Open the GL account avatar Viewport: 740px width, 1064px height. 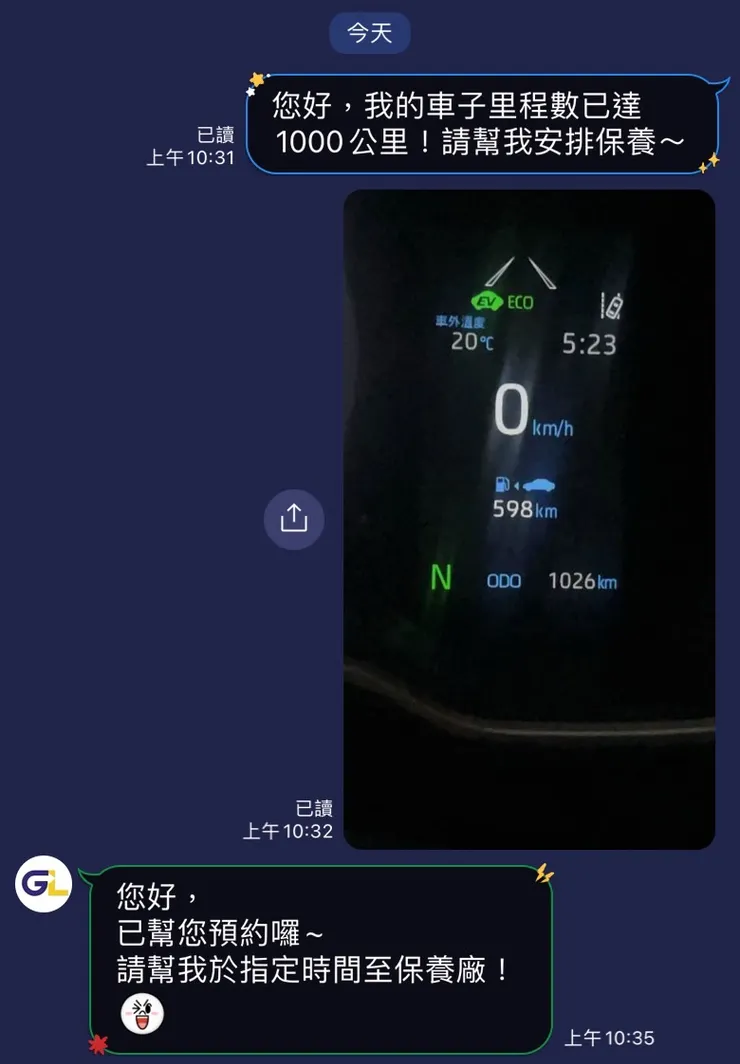click(x=41, y=885)
